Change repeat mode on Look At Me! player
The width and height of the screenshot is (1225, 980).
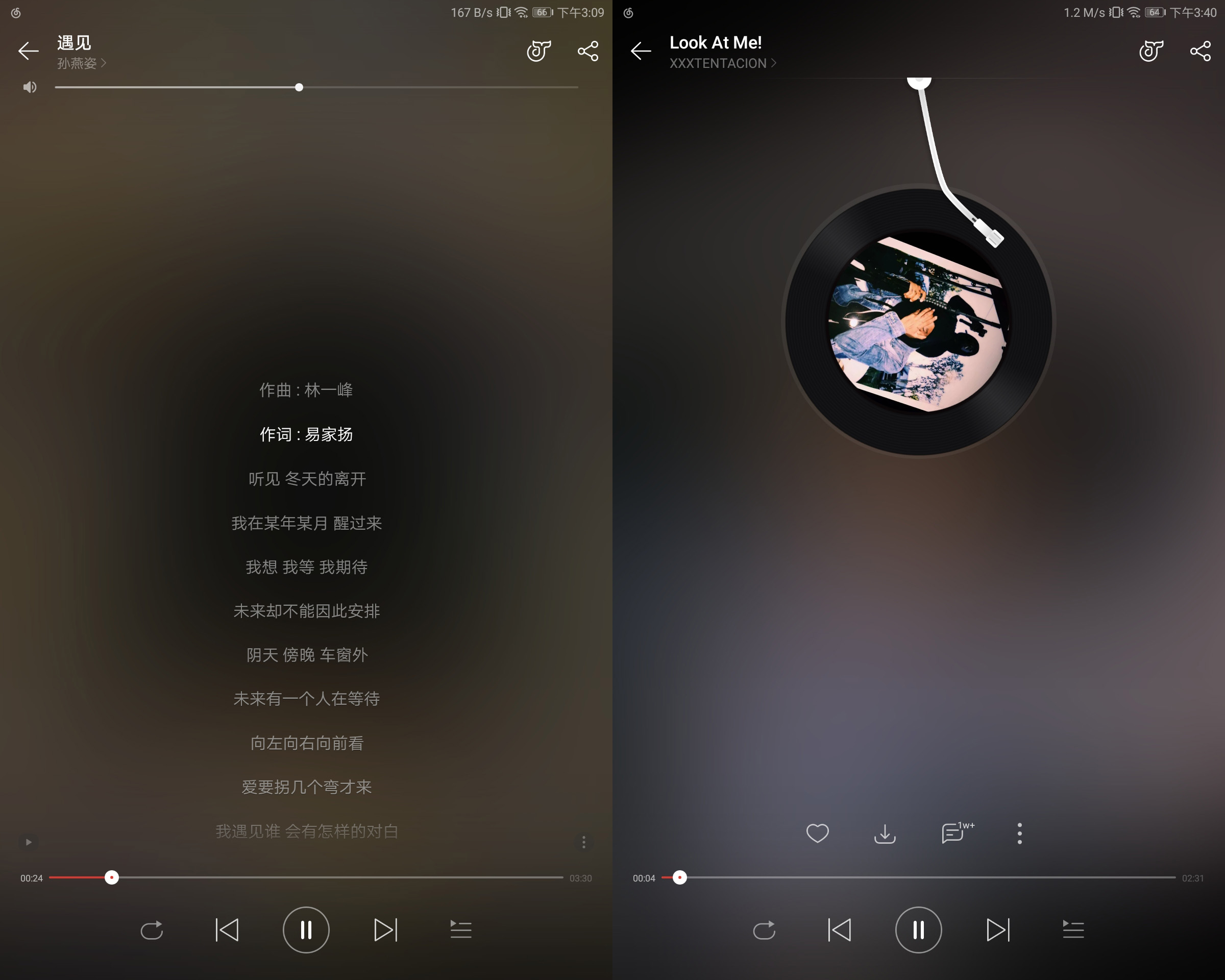click(764, 929)
